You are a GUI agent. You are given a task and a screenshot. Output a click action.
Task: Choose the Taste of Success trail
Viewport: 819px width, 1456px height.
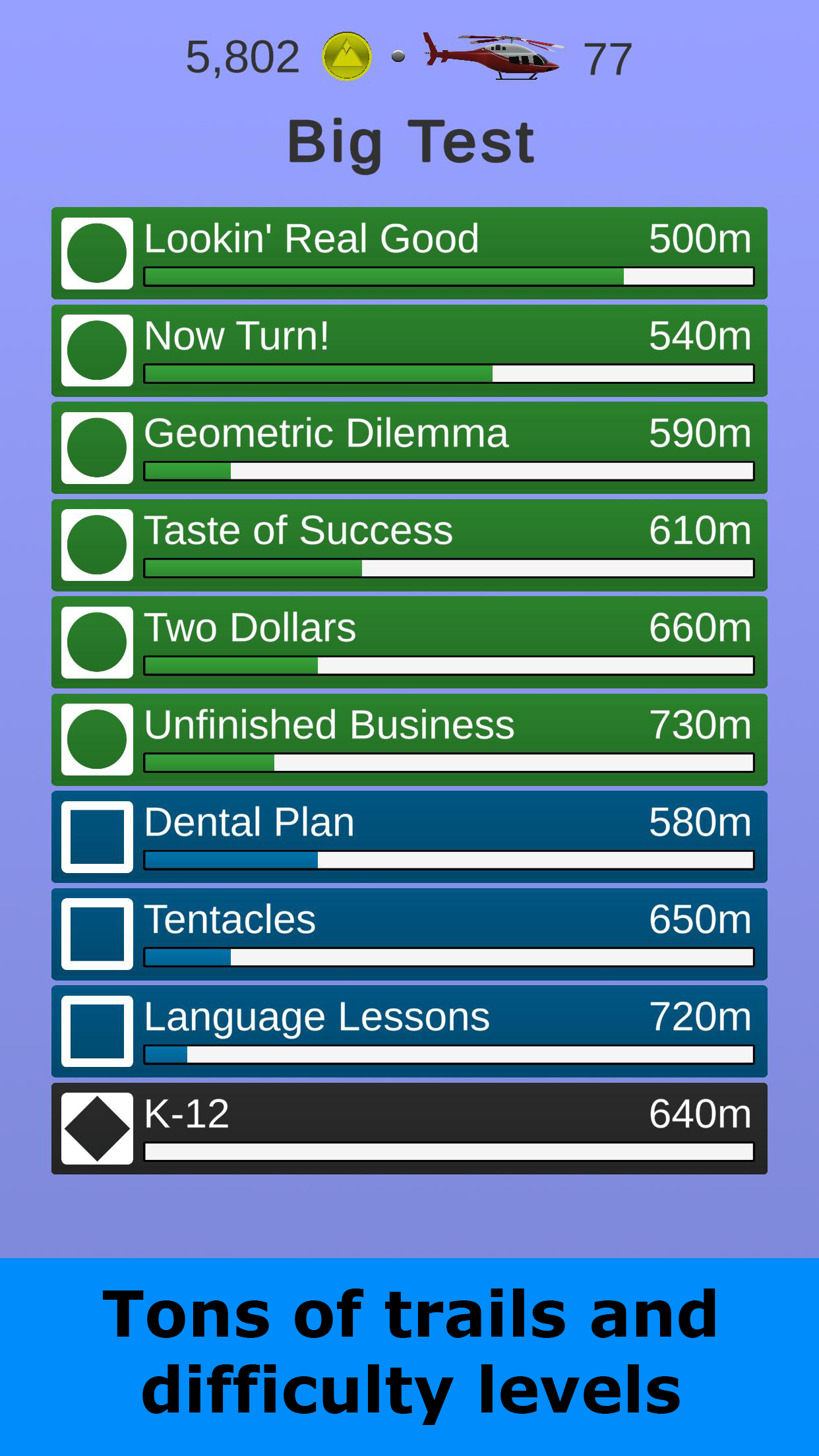409,545
